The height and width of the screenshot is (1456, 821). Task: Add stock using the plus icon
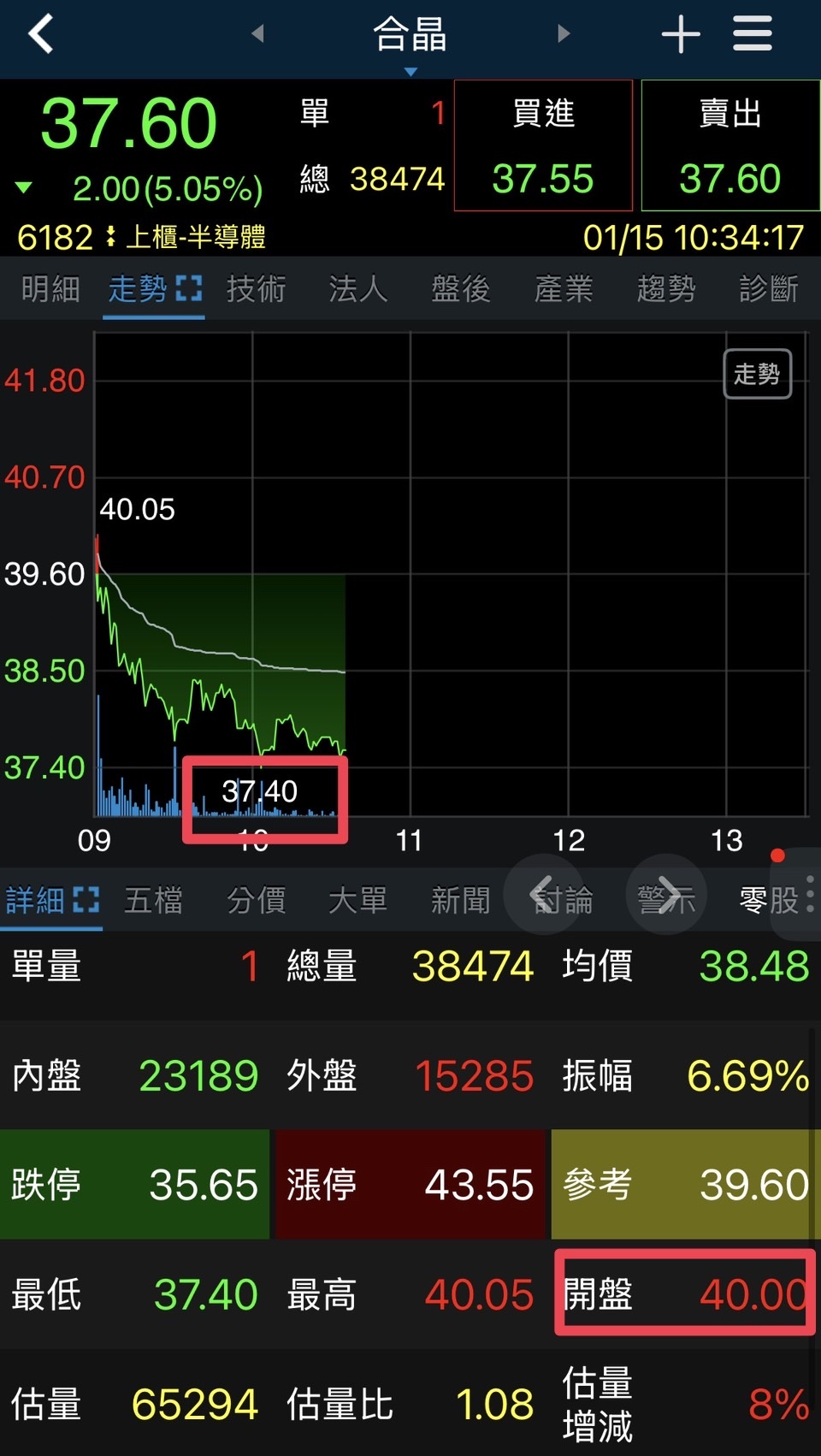(681, 34)
